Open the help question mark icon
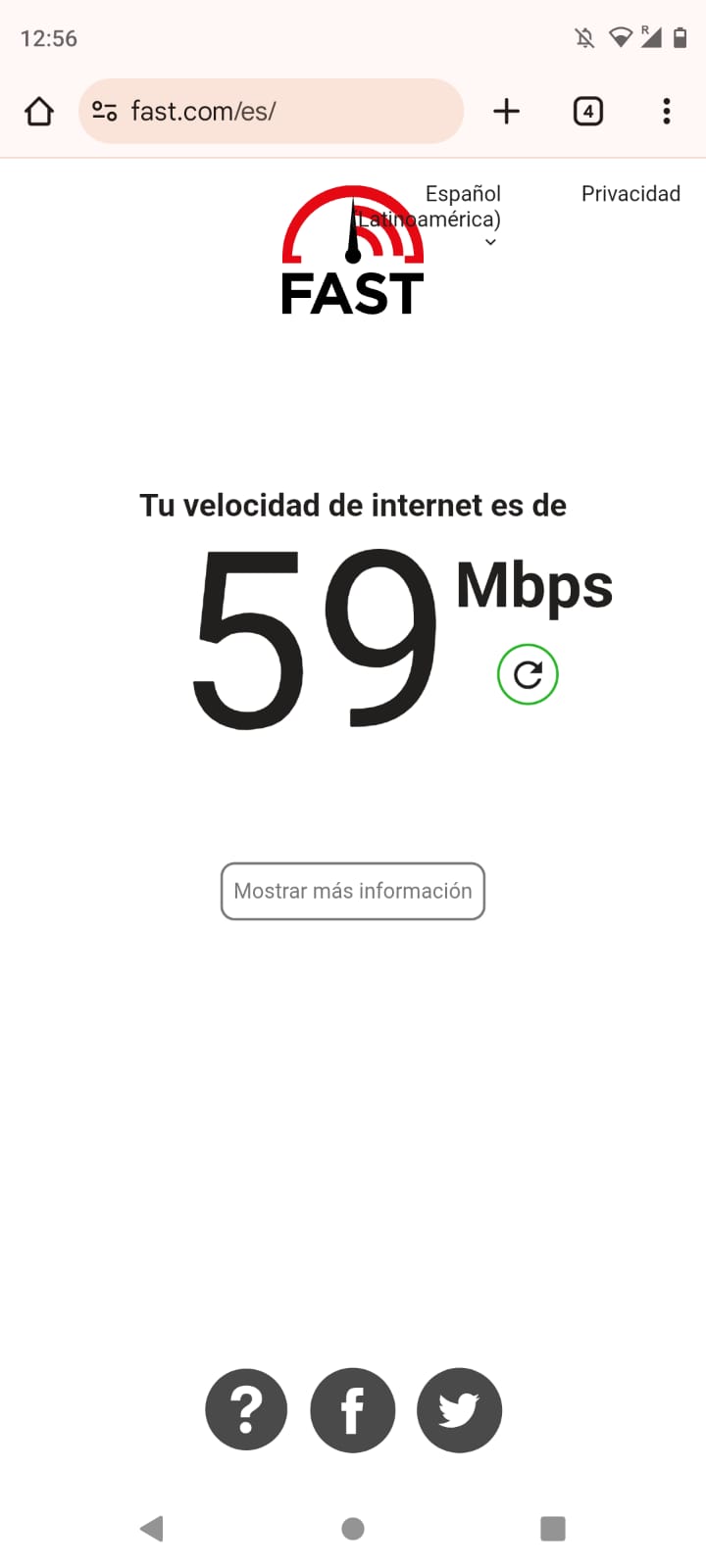The width and height of the screenshot is (706, 1568). pos(246,1410)
